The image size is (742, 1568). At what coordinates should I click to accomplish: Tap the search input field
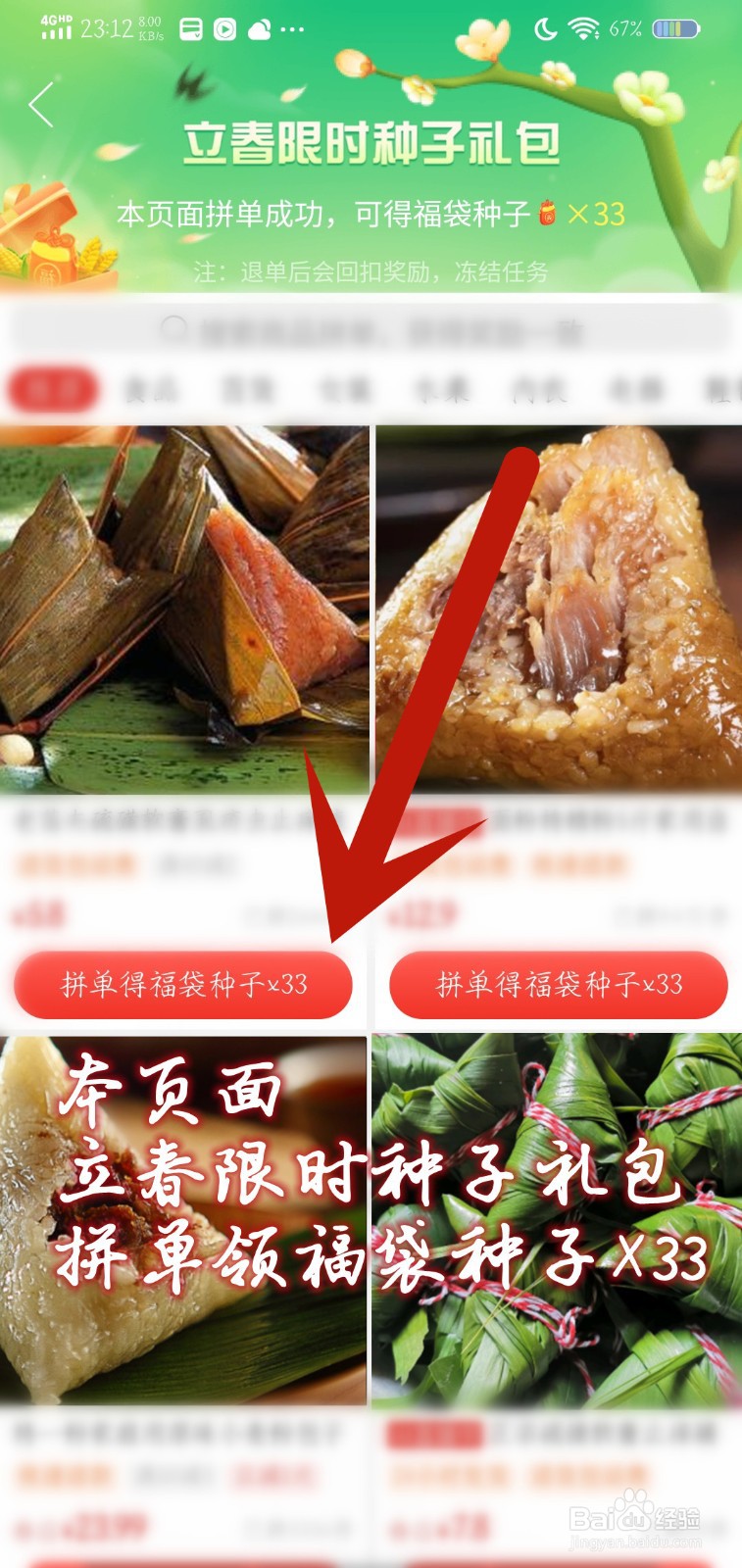pyautogui.click(x=372, y=333)
